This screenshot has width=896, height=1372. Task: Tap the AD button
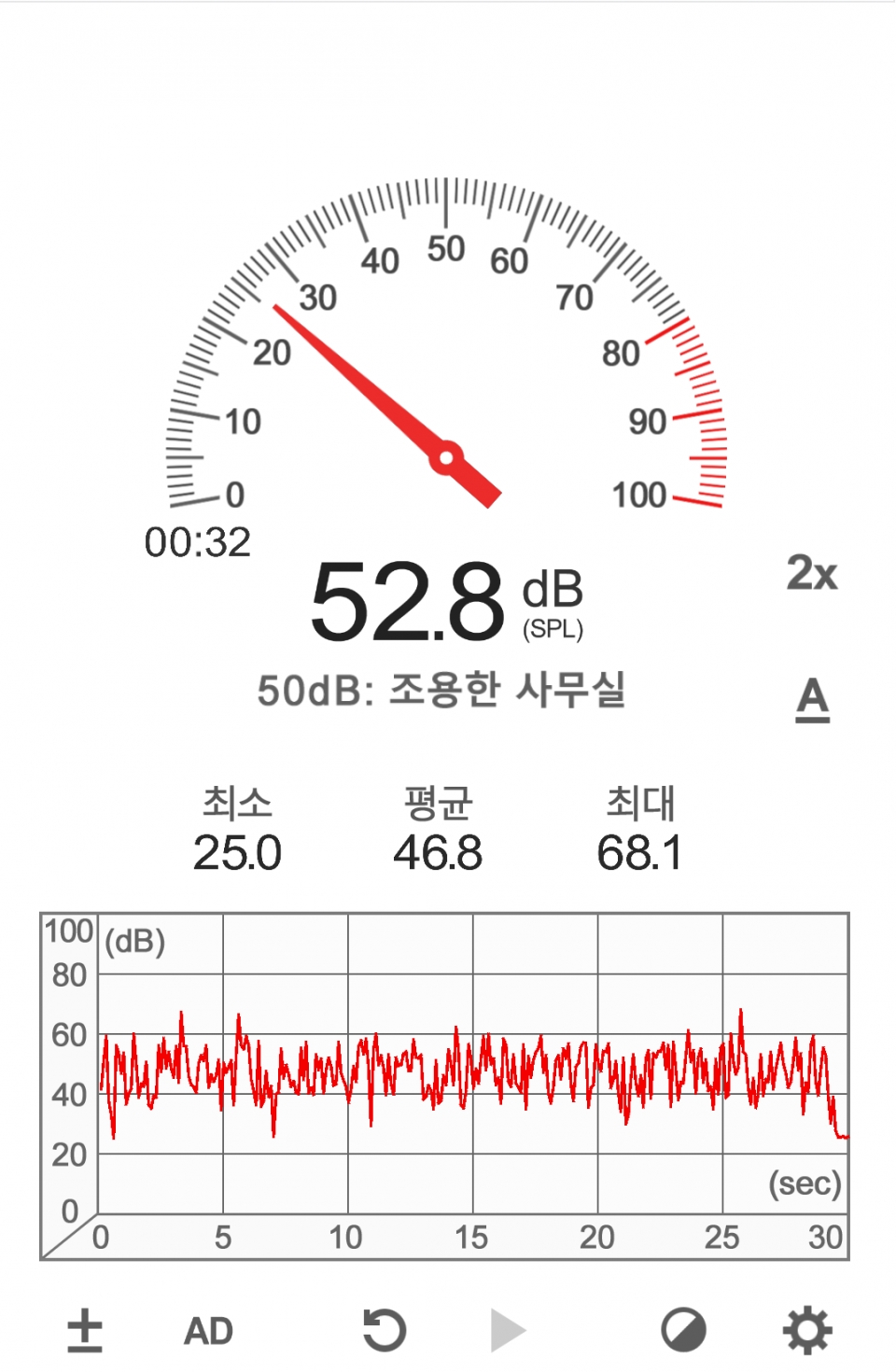(x=208, y=1330)
